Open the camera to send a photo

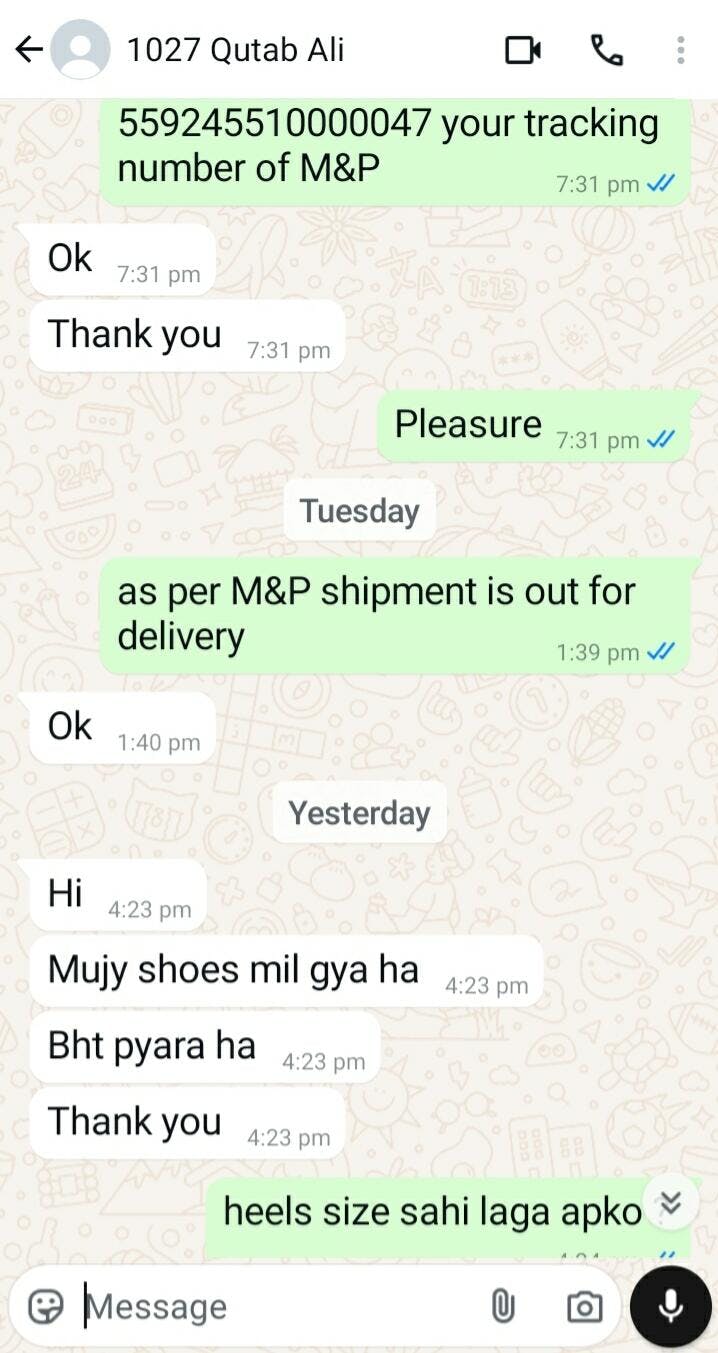[x=584, y=1306]
